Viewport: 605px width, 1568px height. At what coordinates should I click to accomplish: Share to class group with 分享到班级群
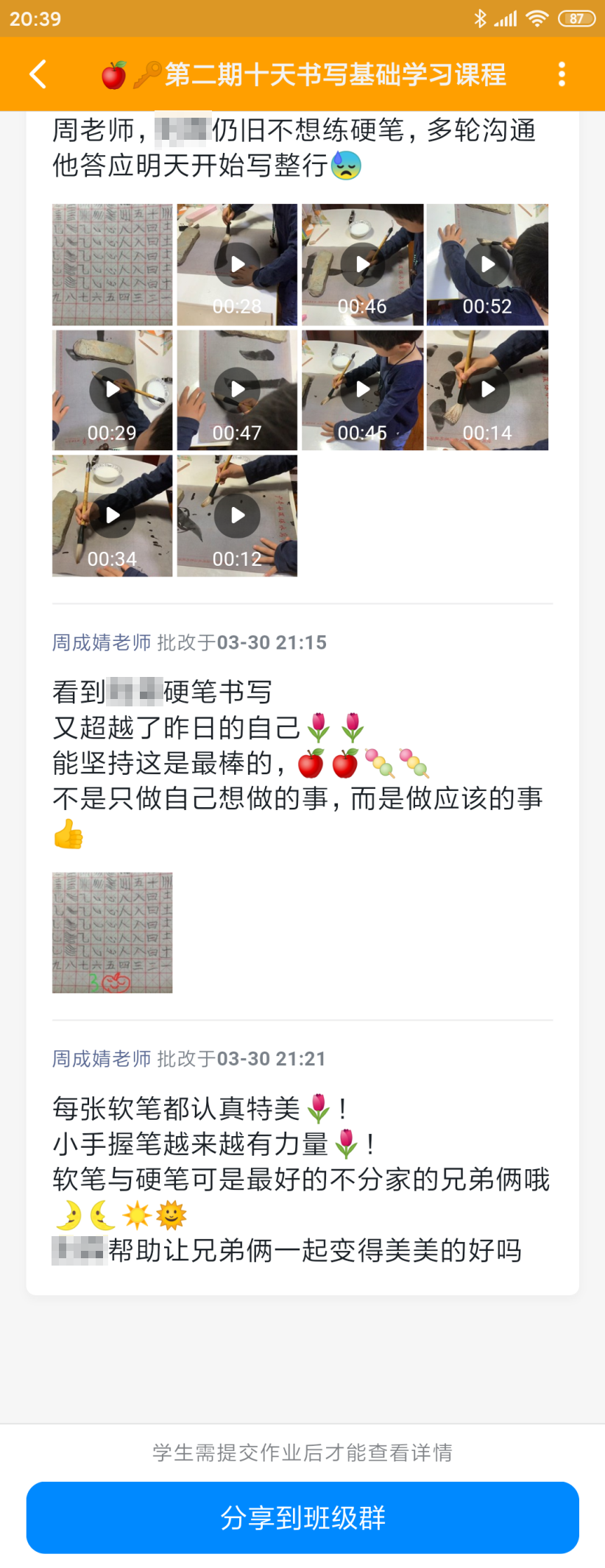click(302, 1517)
